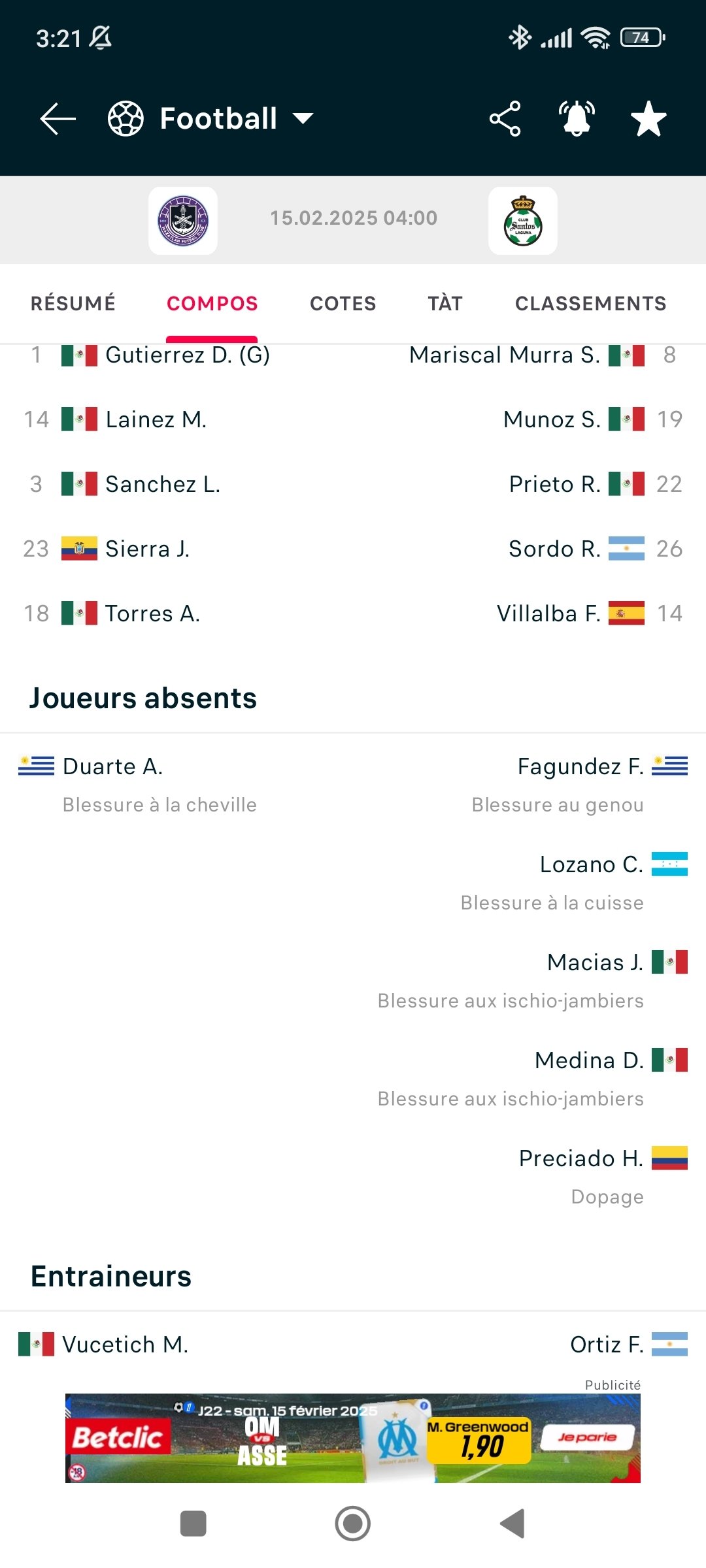
Task: Open the Santos Laguna team logo
Action: coord(523,221)
